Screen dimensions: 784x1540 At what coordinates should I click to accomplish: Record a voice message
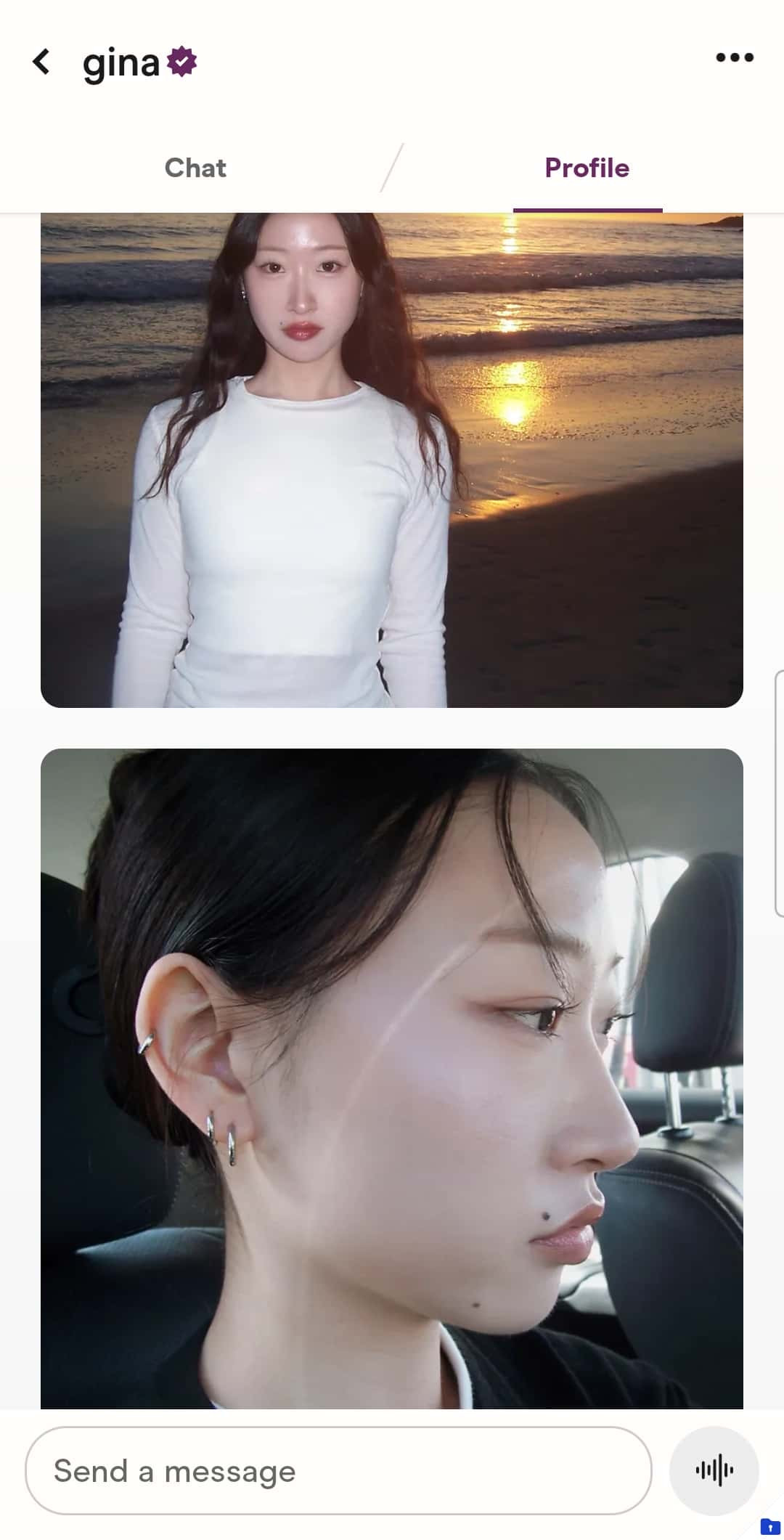point(714,1470)
